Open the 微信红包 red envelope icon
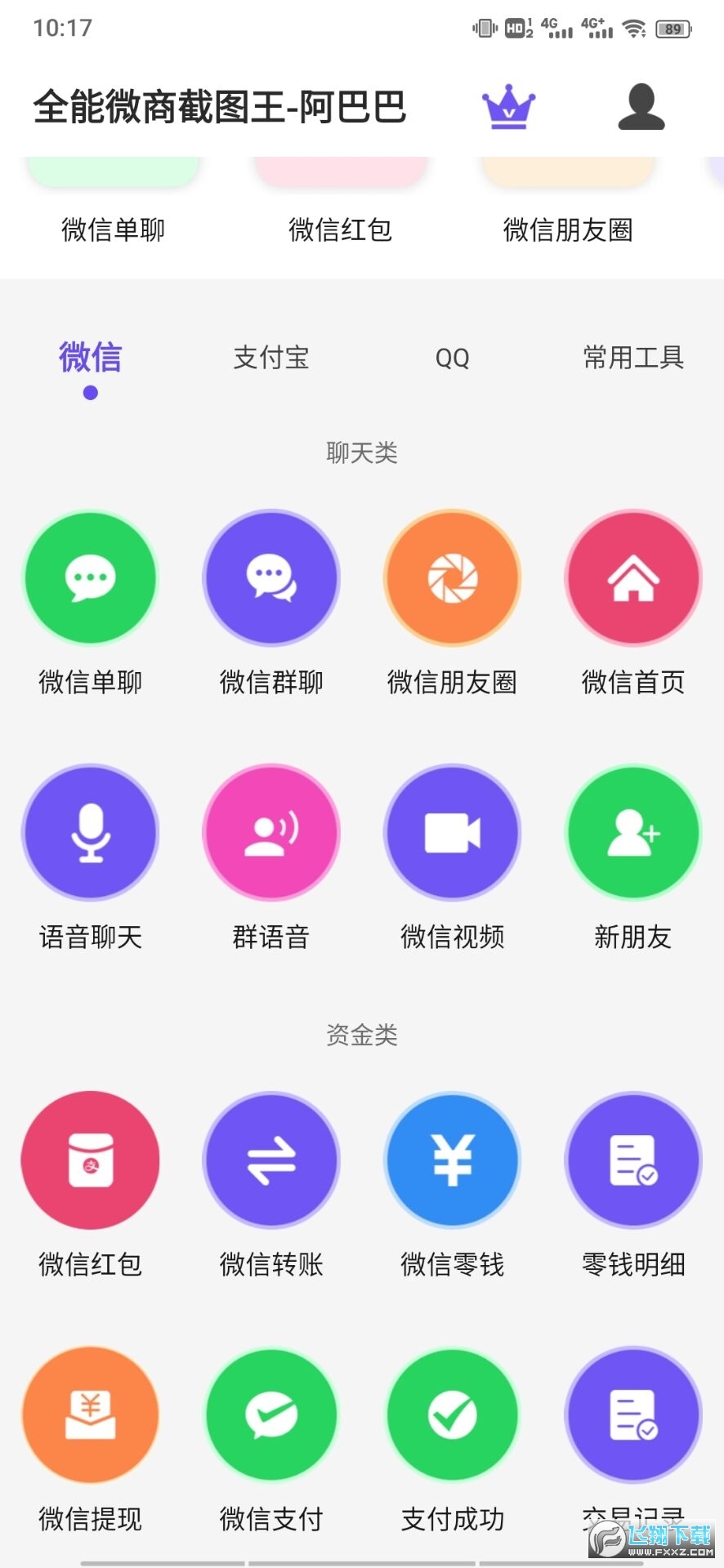This screenshot has width=724, height=1568. 90,1160
